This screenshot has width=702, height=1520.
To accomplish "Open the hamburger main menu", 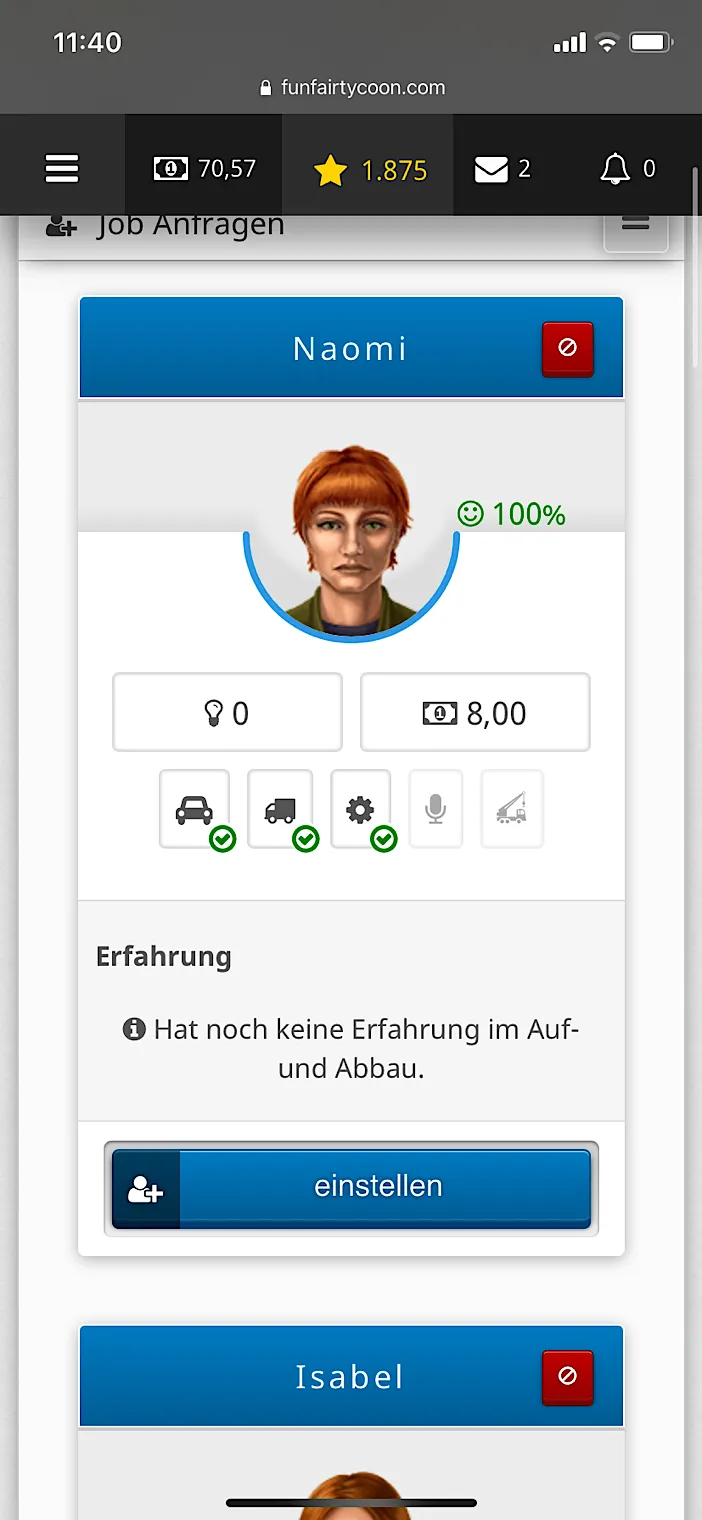I will click(x=62, y=168).
